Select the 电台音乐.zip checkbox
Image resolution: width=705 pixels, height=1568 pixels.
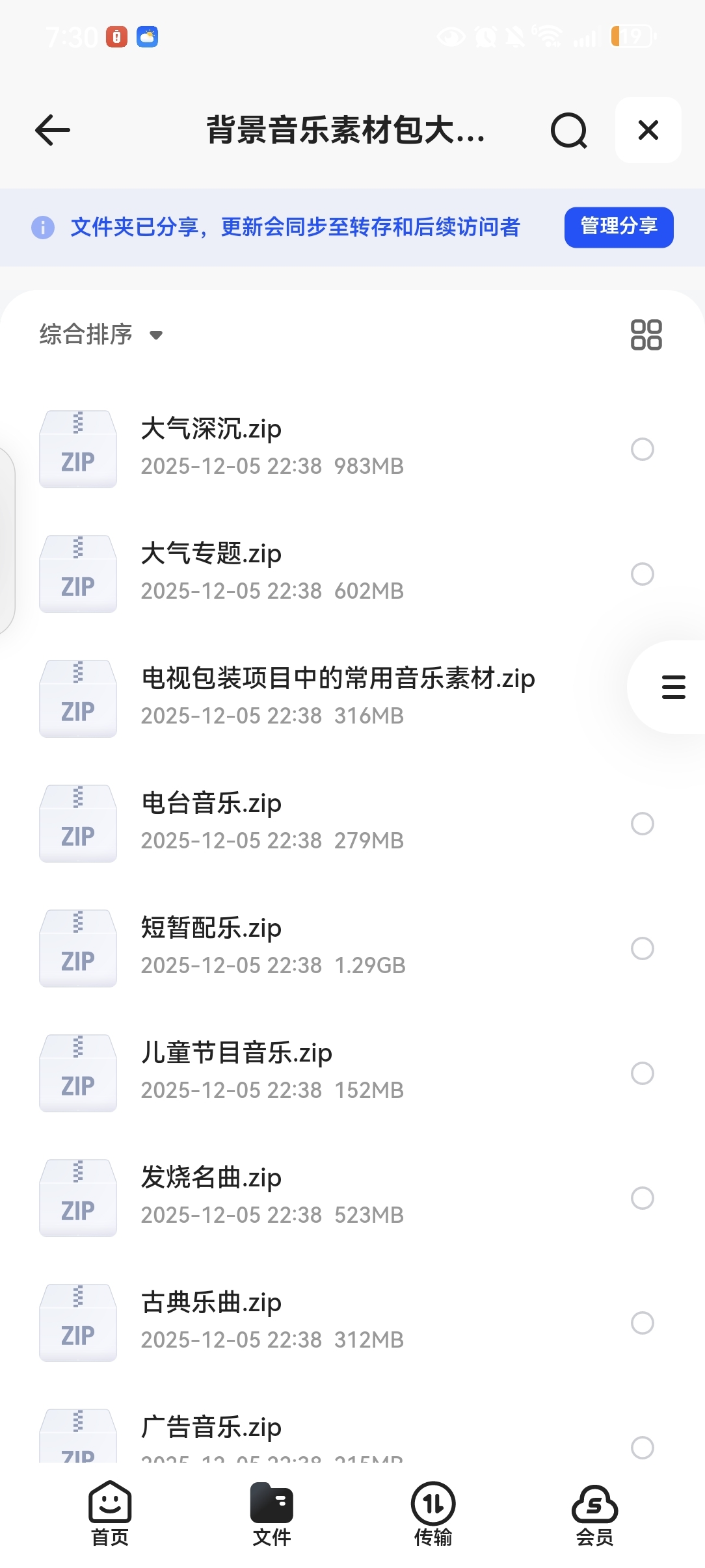tap(643, 824)
